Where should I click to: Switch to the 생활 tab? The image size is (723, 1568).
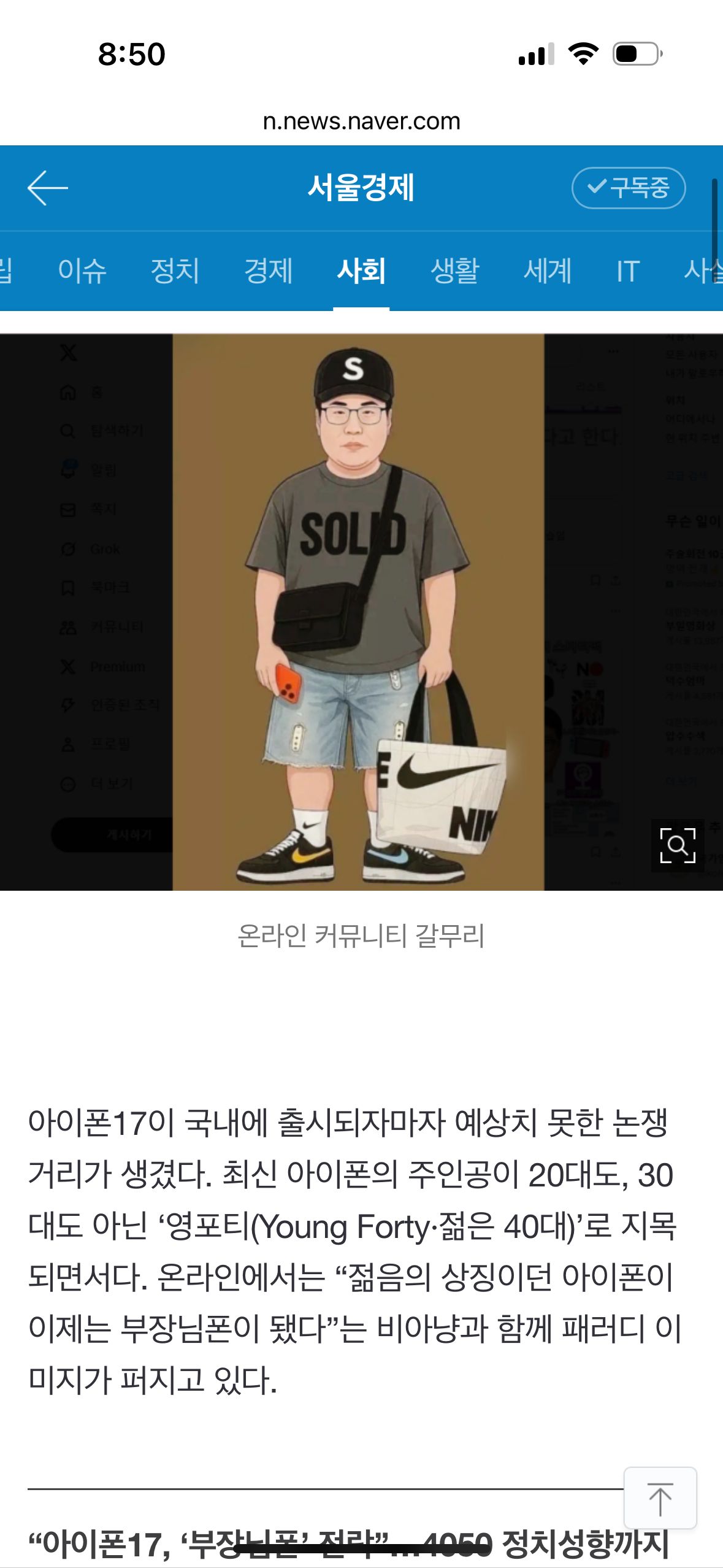(454, 271)
